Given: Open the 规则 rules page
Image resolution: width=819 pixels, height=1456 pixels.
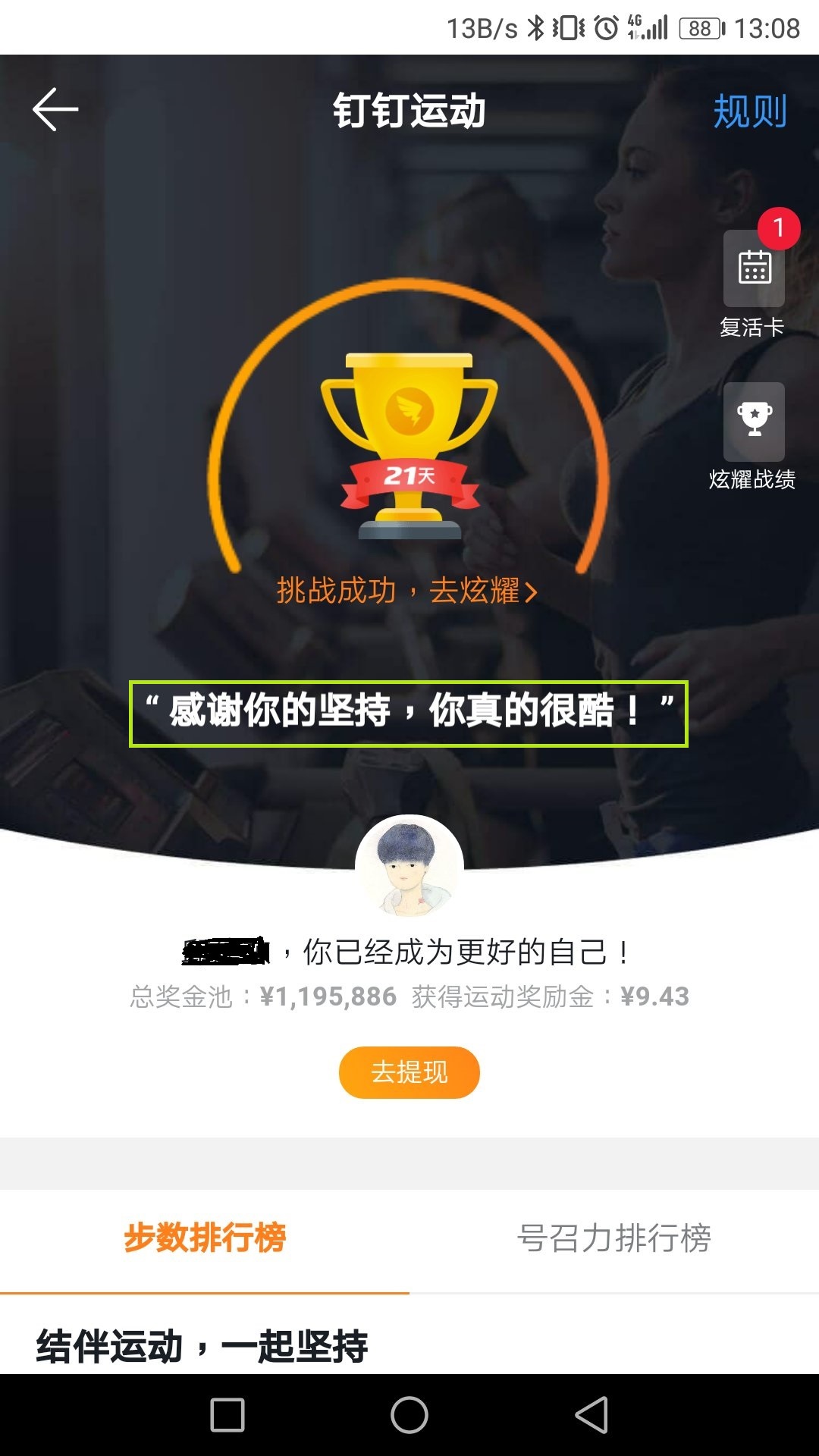Looking at the screenshot, I should pos(749,111).
